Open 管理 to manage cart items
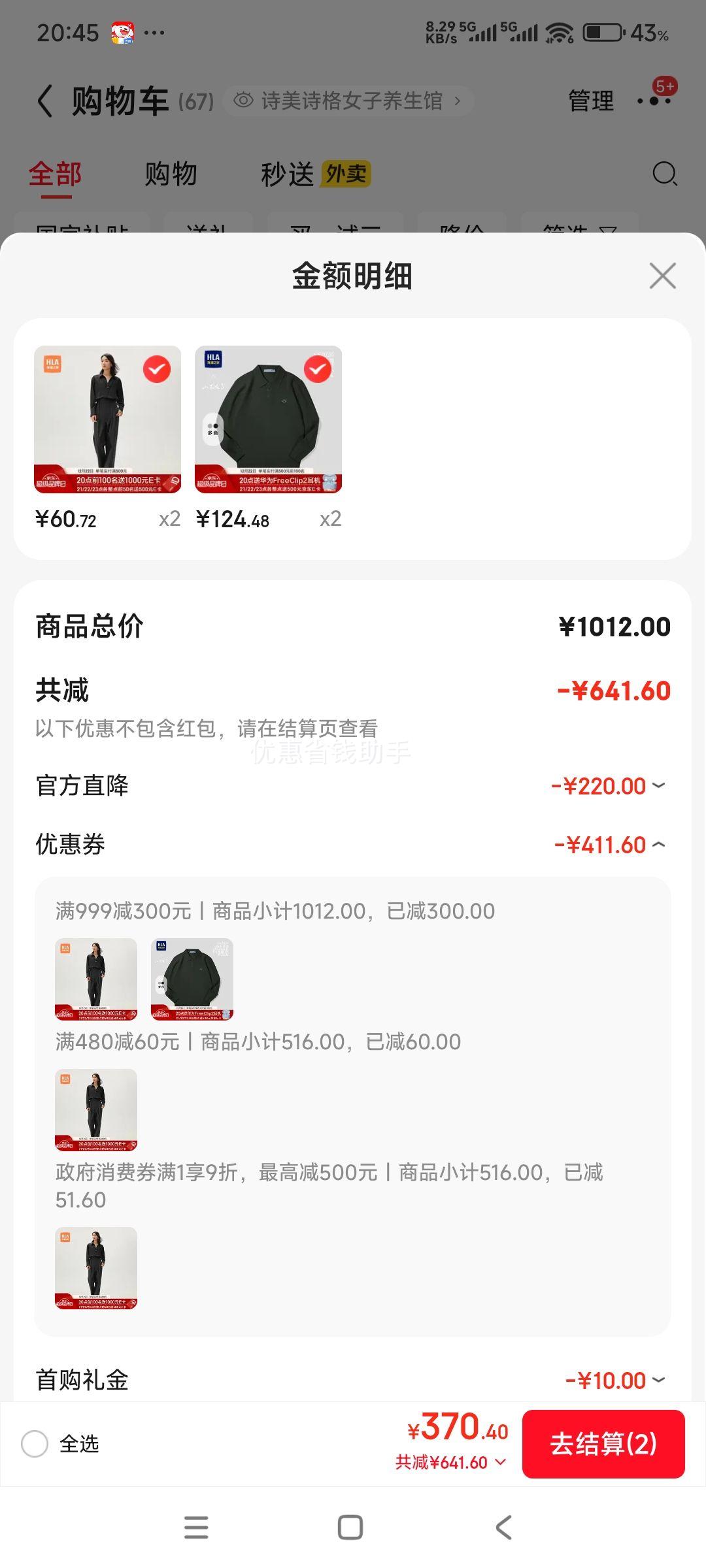 [x=590, y=101]
